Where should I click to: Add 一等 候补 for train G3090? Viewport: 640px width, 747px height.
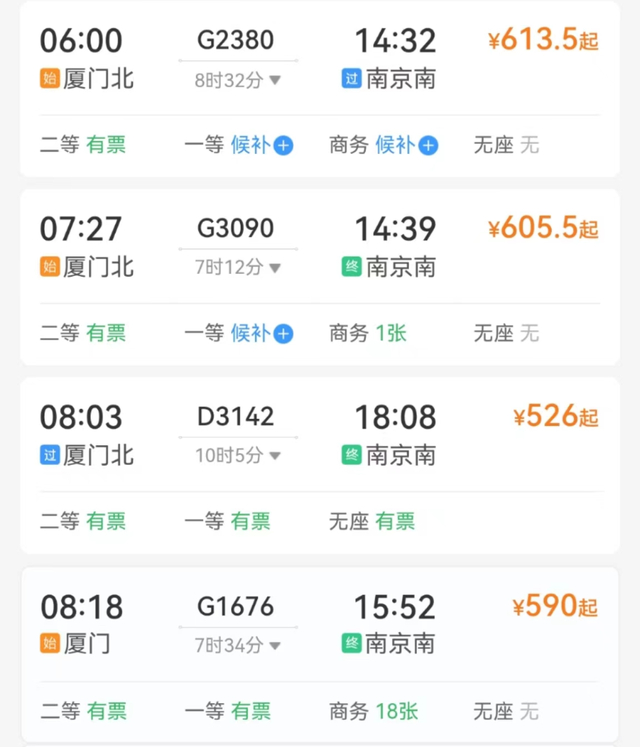(x=283, y=334)
